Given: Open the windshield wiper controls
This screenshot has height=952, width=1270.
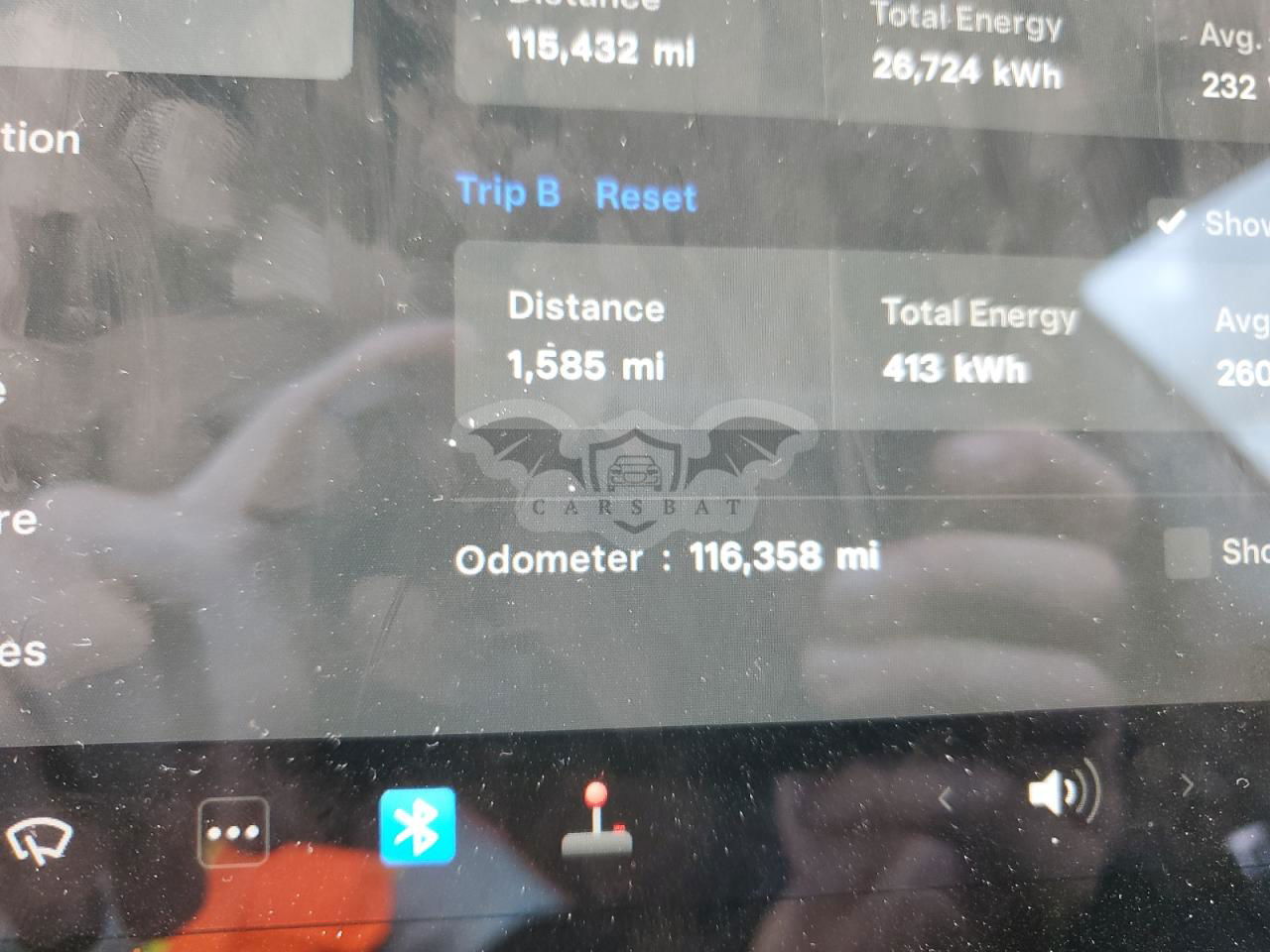Looking at the screenshot, I should [x=41, y=841].
